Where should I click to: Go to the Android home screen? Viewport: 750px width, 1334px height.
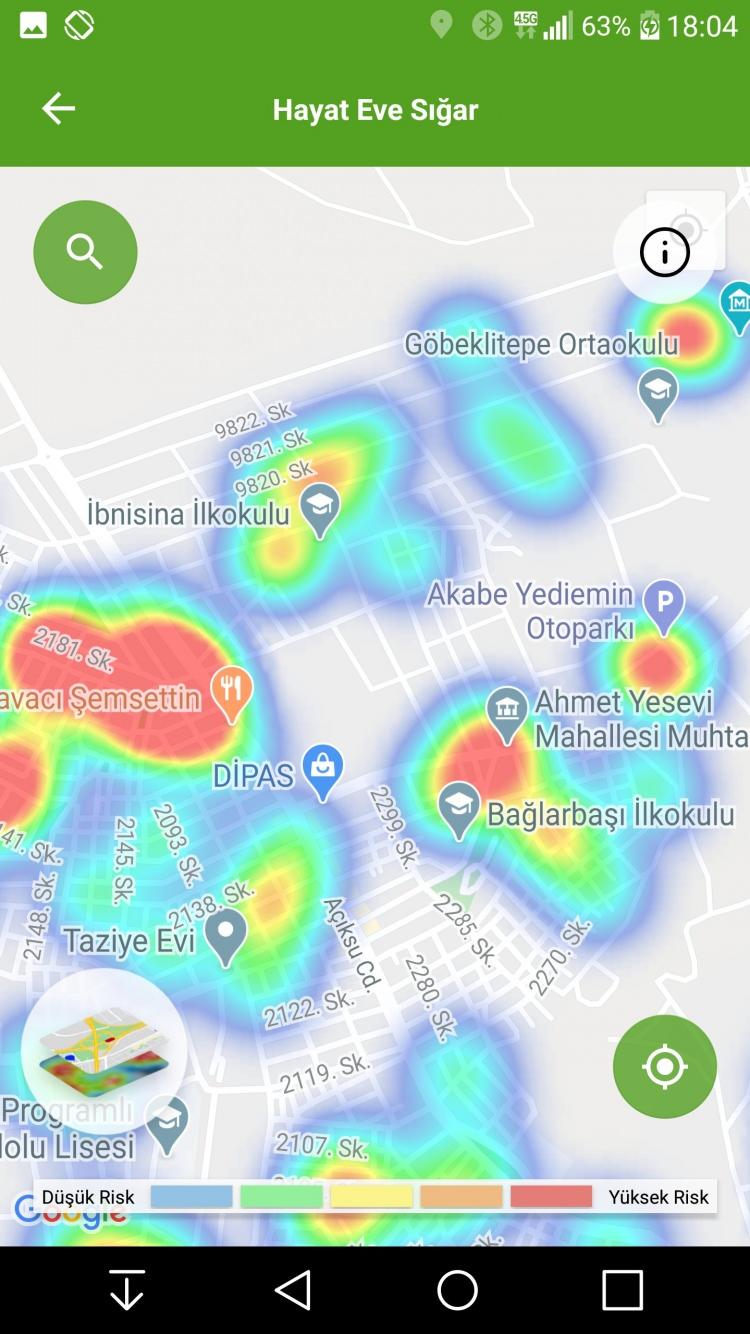(457, 1290)
